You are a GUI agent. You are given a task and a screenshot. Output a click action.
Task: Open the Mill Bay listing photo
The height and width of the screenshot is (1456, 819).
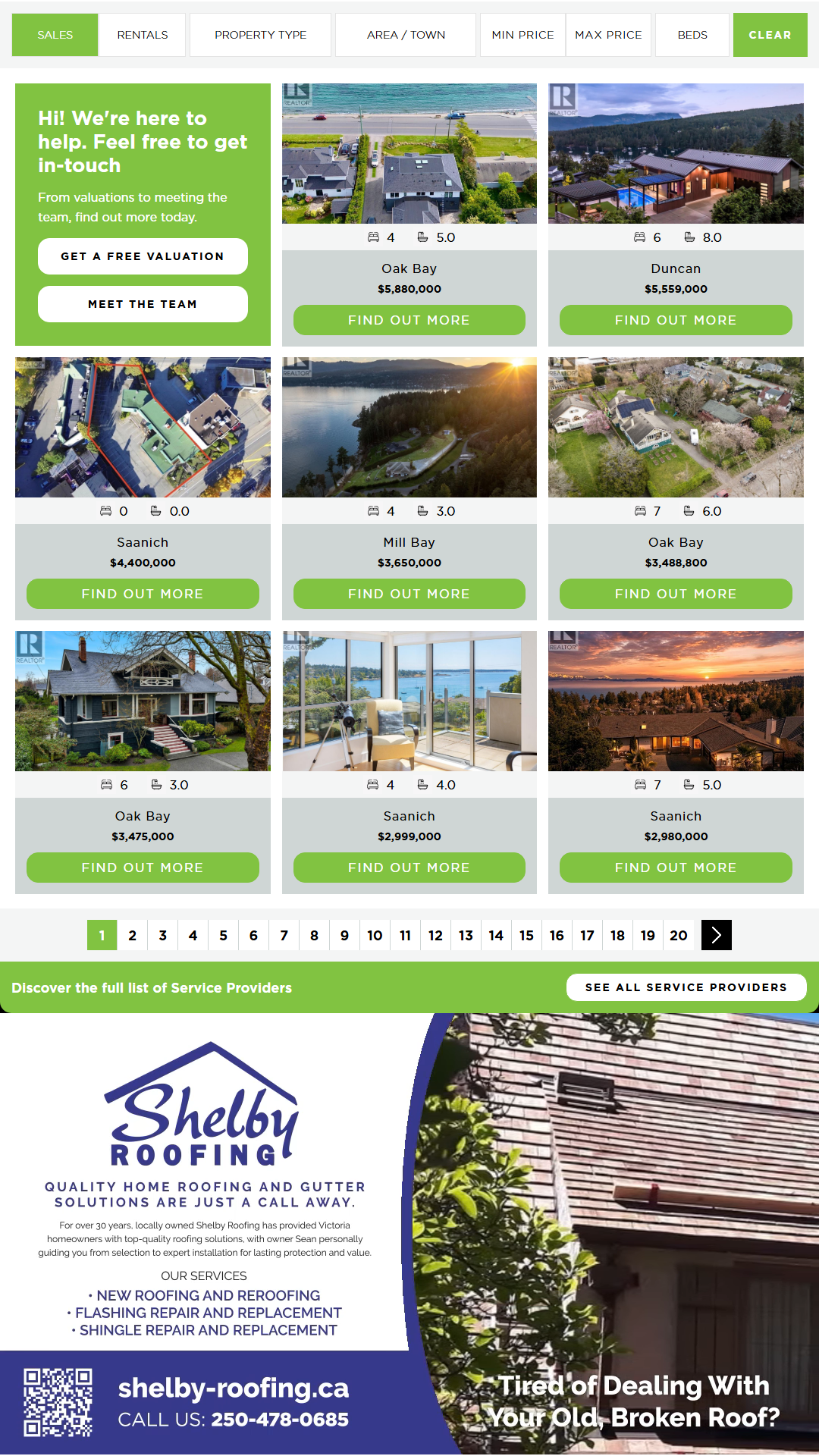tap(409, 427)
